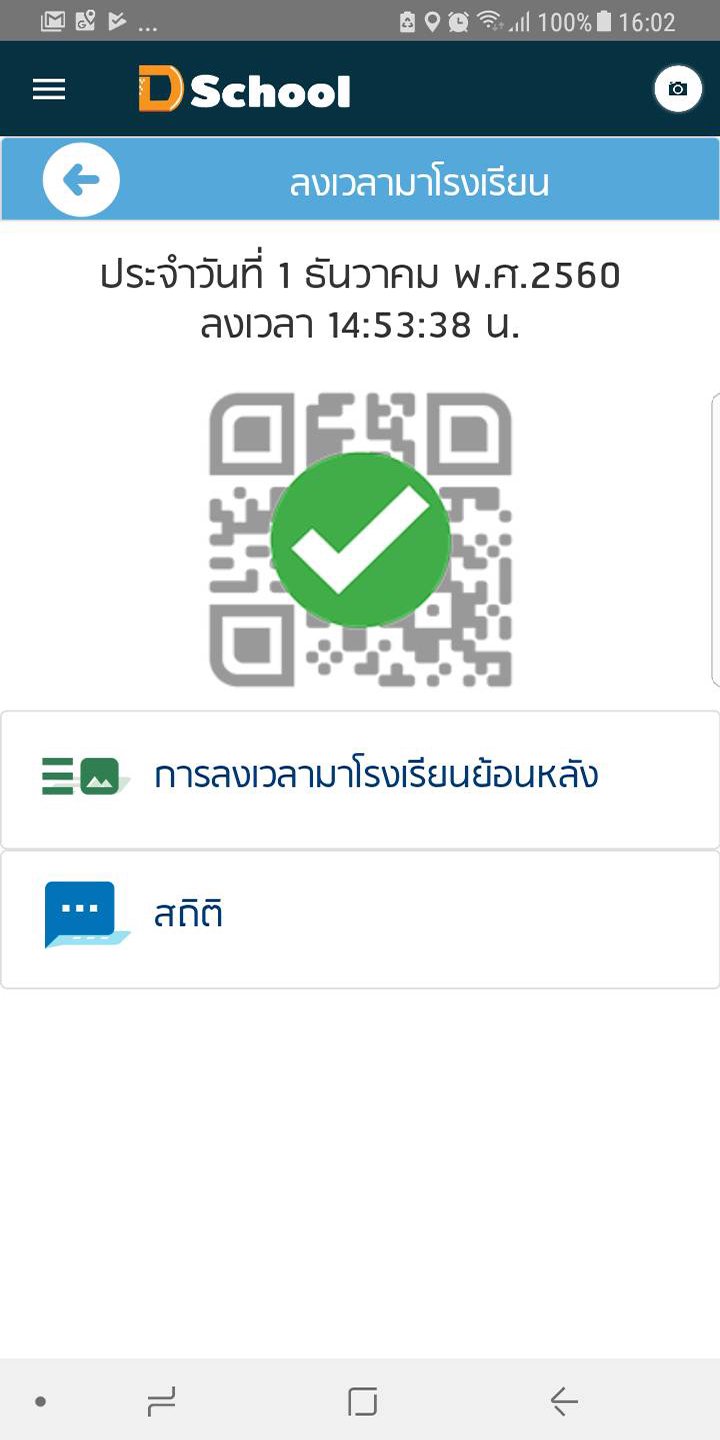The width and height of the screenshot is (720, 1440).
Task: Tap the camera icon in the app bar
Action: 678,90
